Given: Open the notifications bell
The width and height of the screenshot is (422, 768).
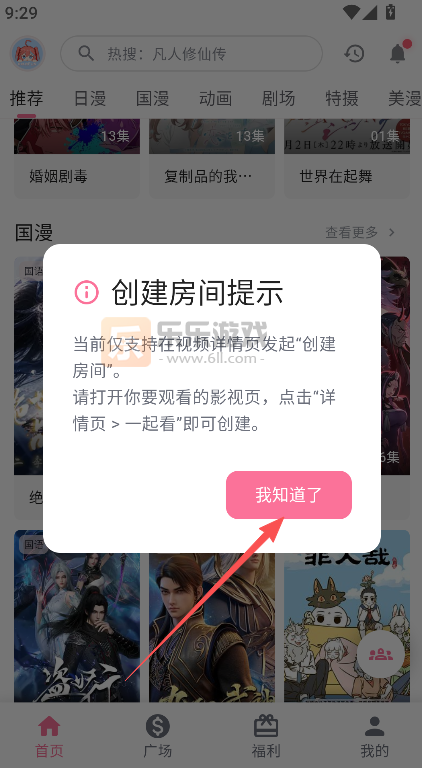Looking at the screenshot, I should tap(399, 53).
